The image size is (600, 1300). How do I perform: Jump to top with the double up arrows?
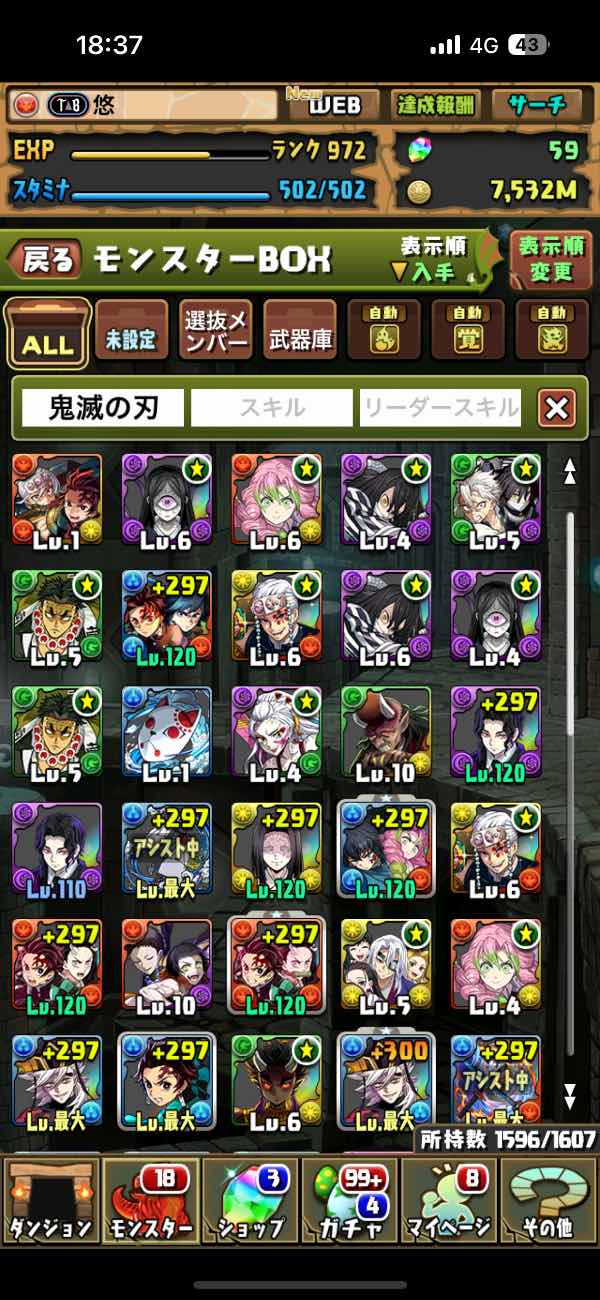pos(570,470)
